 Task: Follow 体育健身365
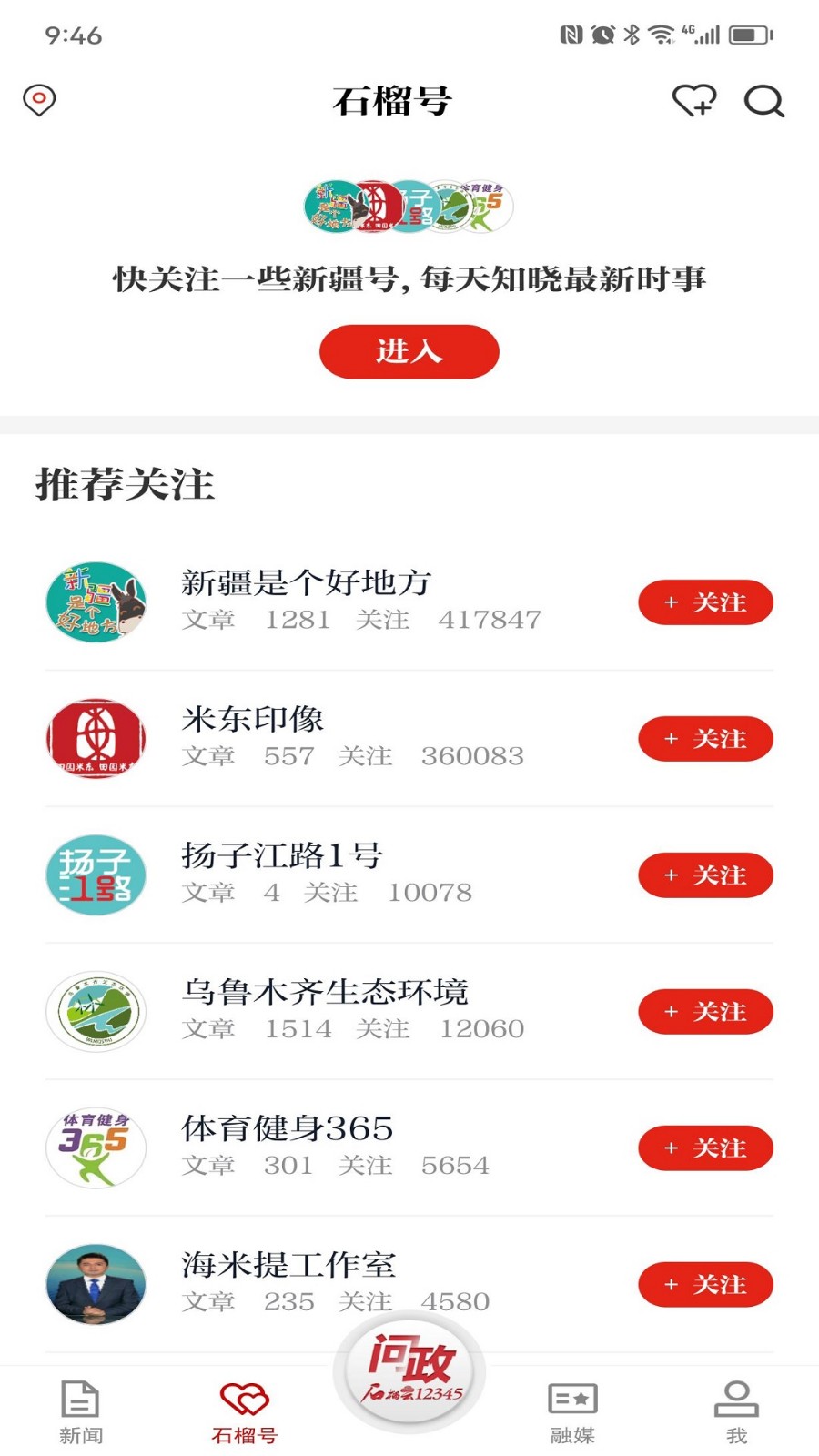[705, 1148]
